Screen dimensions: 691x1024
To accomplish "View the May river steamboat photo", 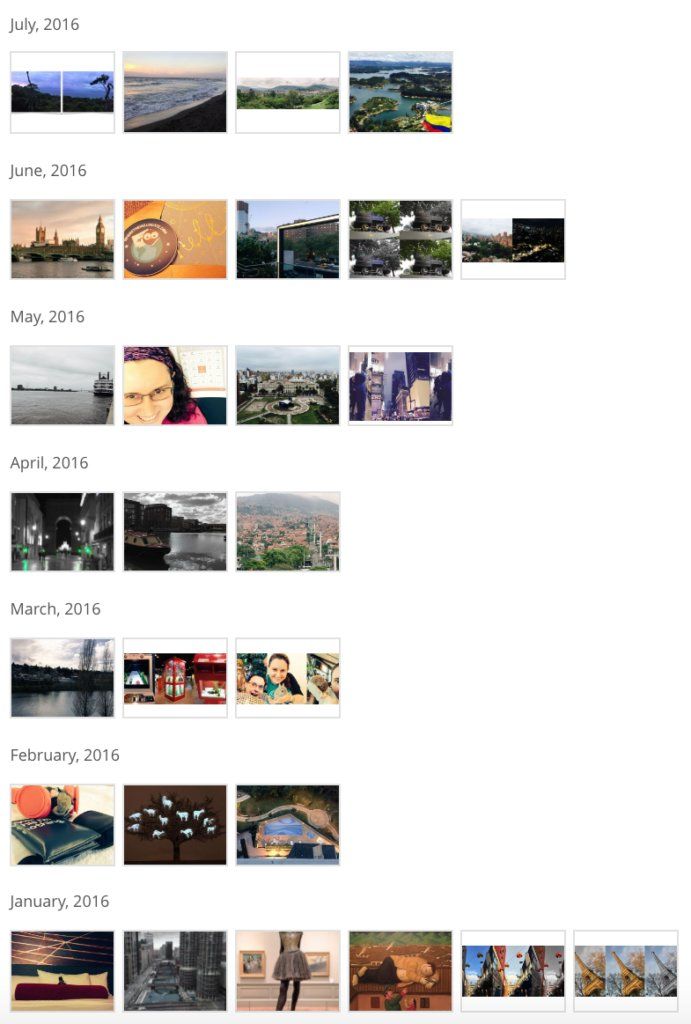I will 62,385.
